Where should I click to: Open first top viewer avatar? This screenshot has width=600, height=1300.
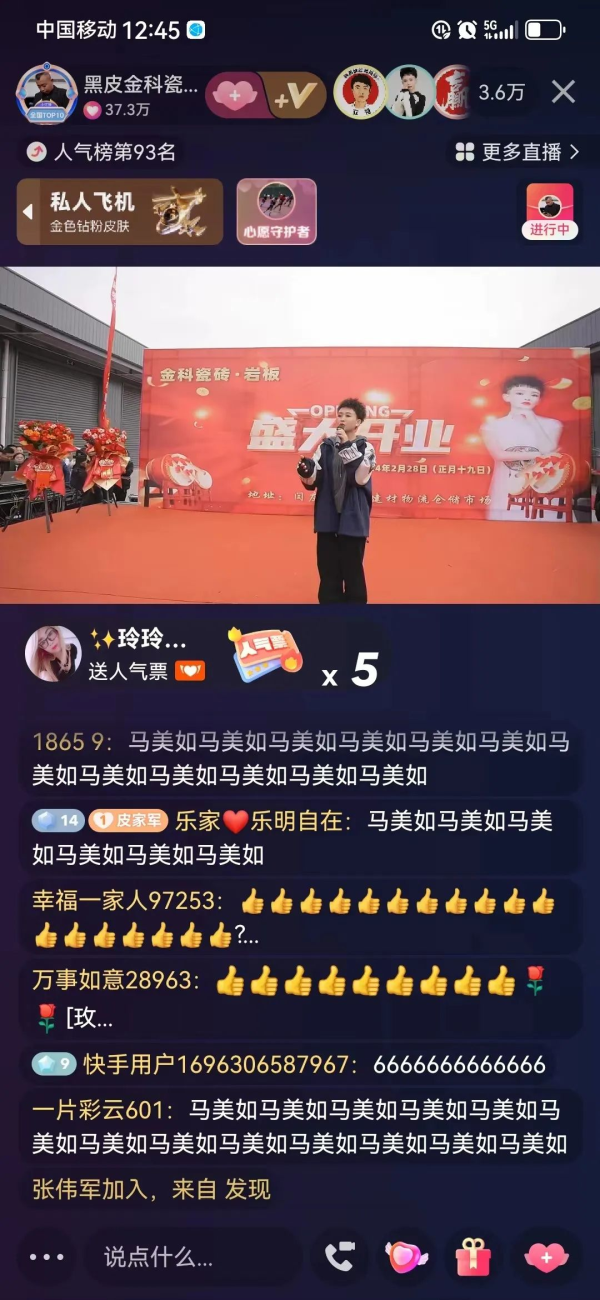pyautogui.click(x=359, y=93)
